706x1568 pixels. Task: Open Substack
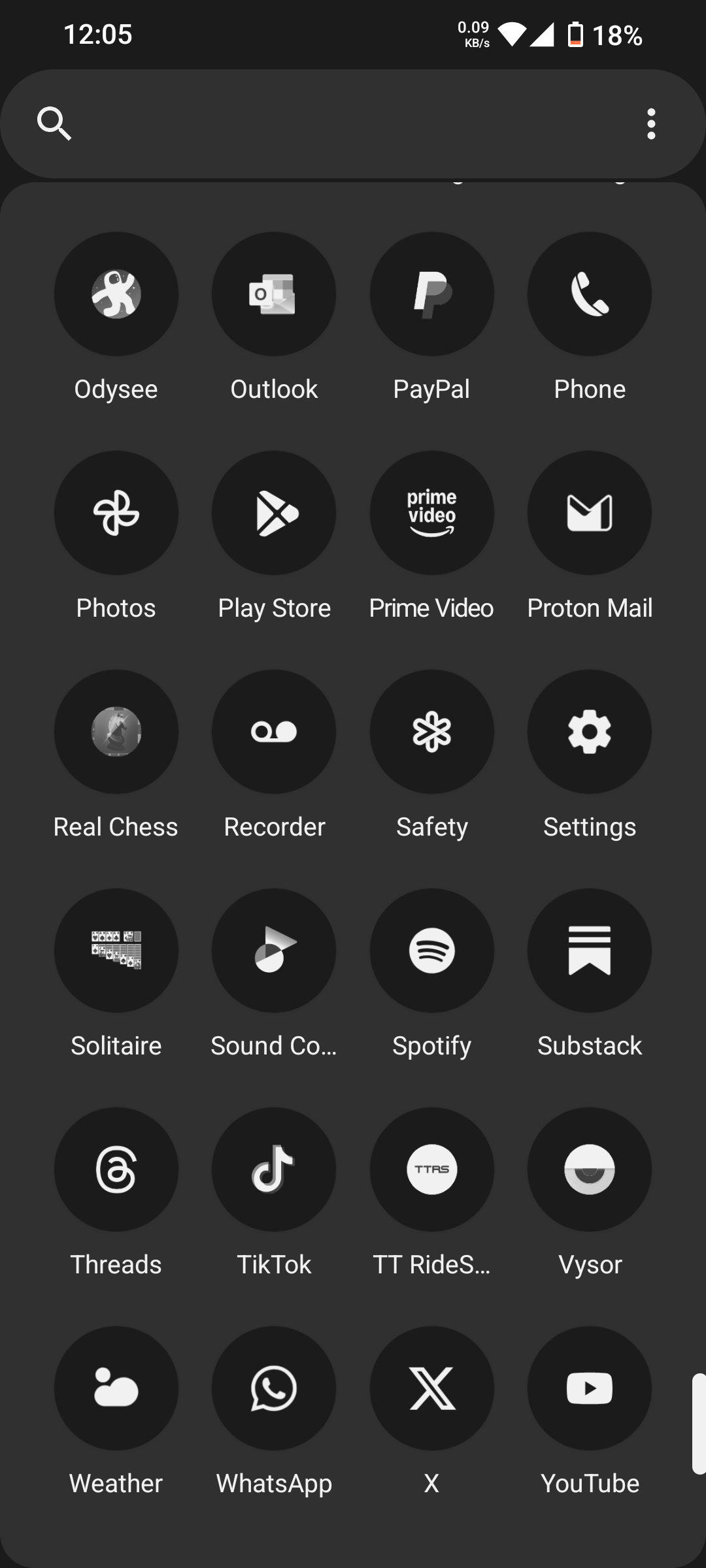click(590, 951)
